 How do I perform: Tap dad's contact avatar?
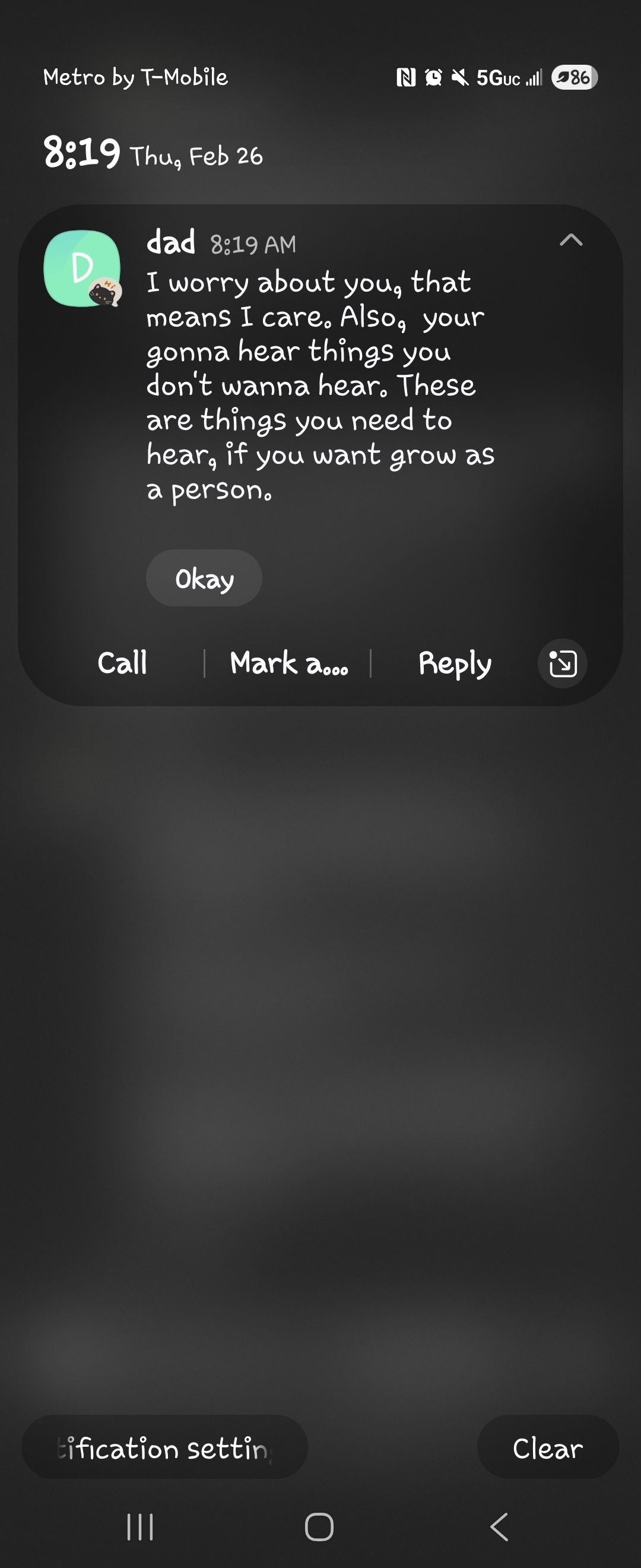[82, 268]
